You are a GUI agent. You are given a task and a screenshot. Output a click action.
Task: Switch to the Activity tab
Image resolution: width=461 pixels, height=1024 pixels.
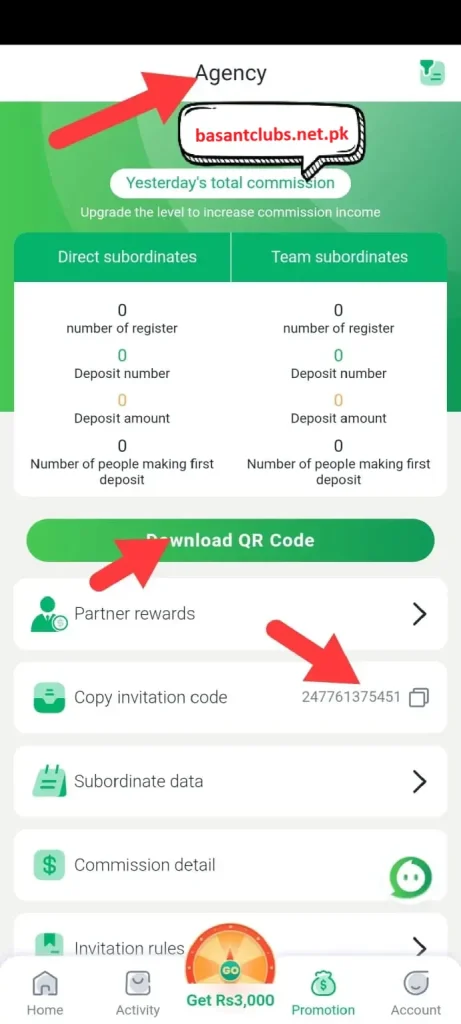(x=138, y=992)
